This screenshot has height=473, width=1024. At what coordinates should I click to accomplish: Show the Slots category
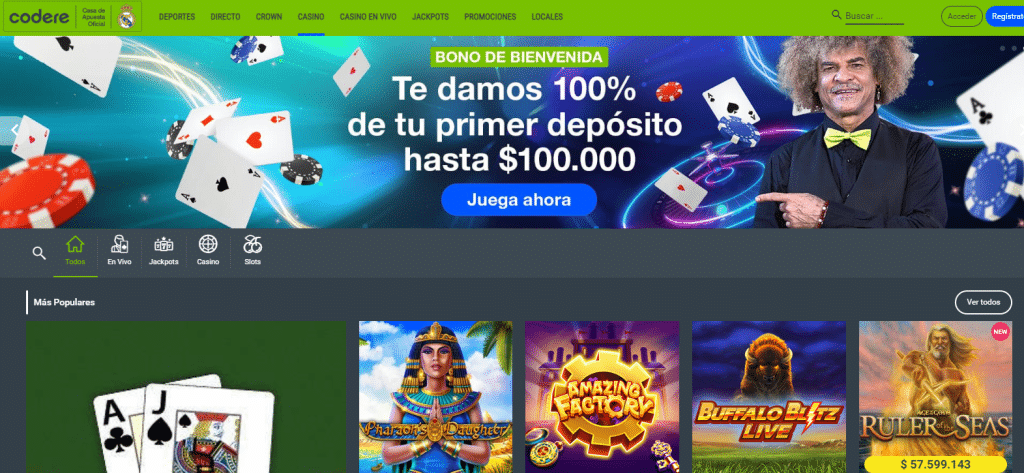pos(252,251)
